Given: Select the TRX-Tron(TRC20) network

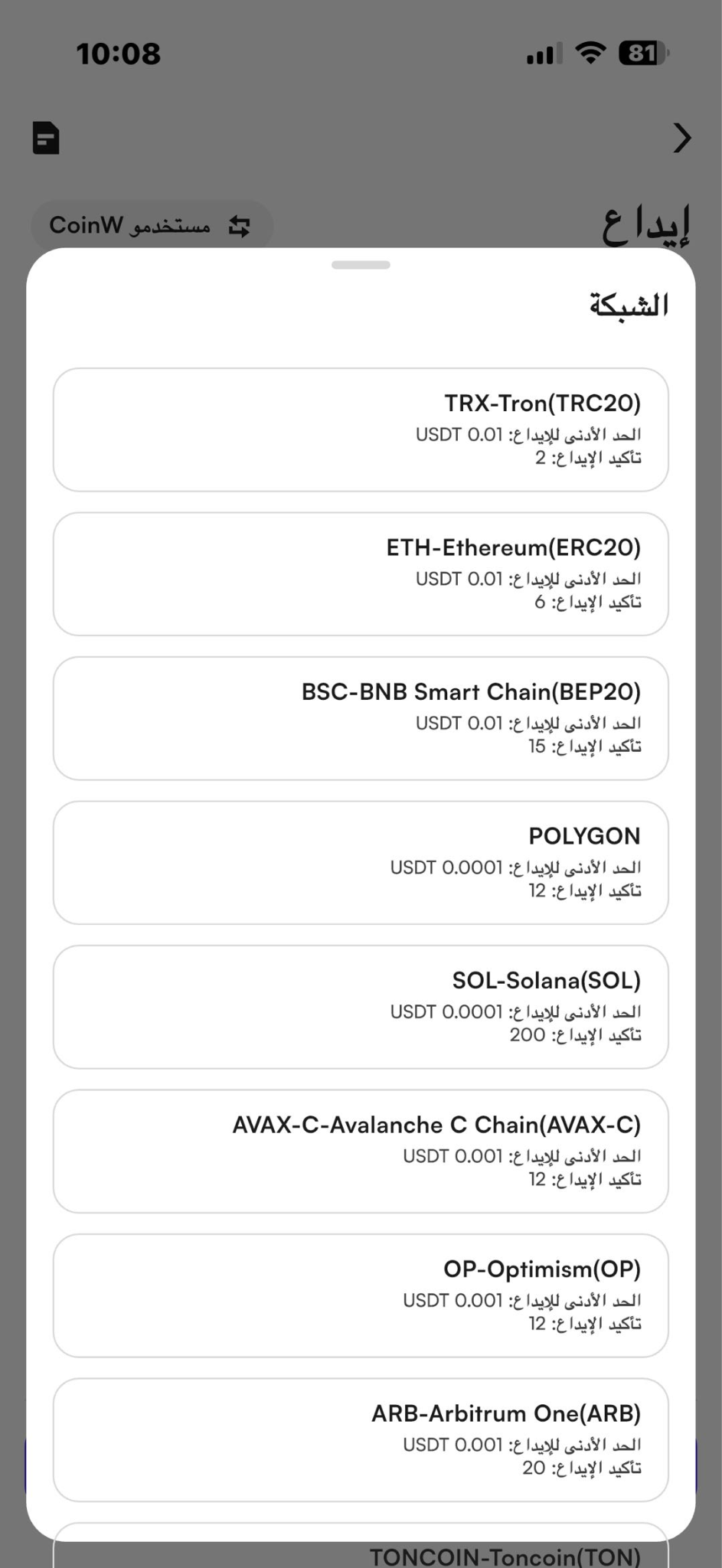Looking at the screenshot, I should pyautogui.click(x=361, y=430).
